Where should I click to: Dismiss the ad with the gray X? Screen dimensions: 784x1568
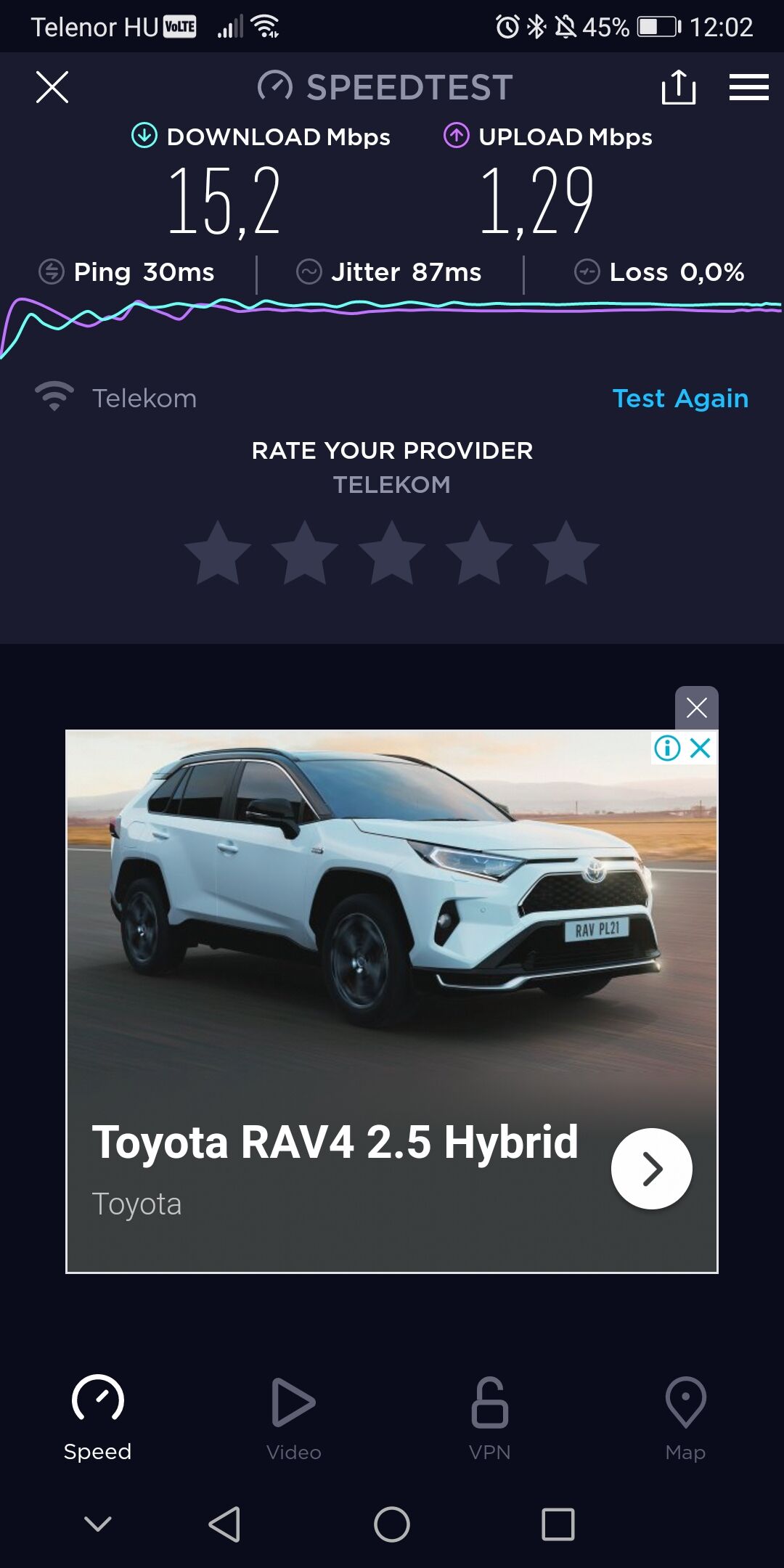tap(697, 708)
